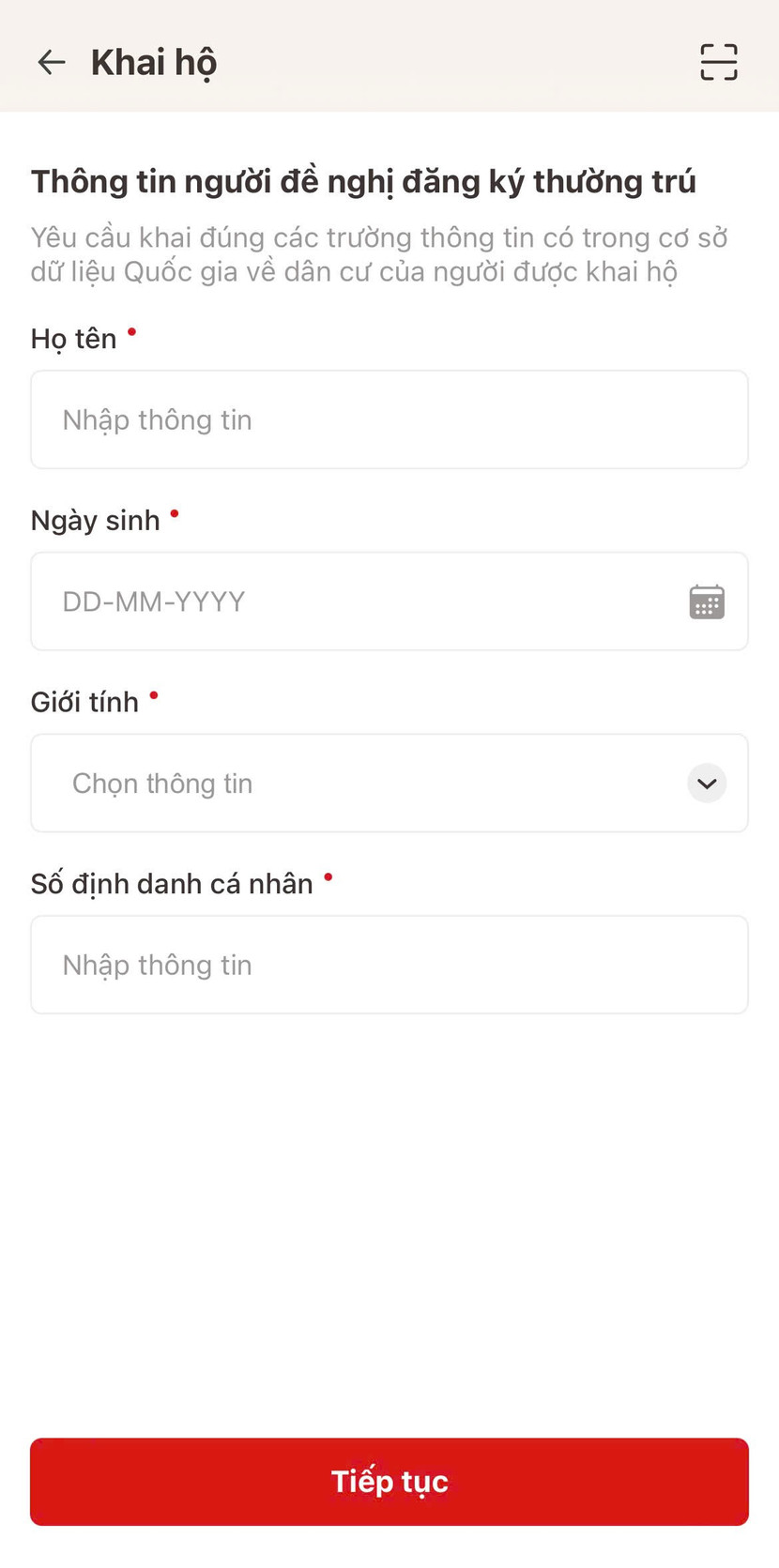This screenshot has width=779, height=1568.
Task: Tap the Họ tên input field
Action: [389, 419]
